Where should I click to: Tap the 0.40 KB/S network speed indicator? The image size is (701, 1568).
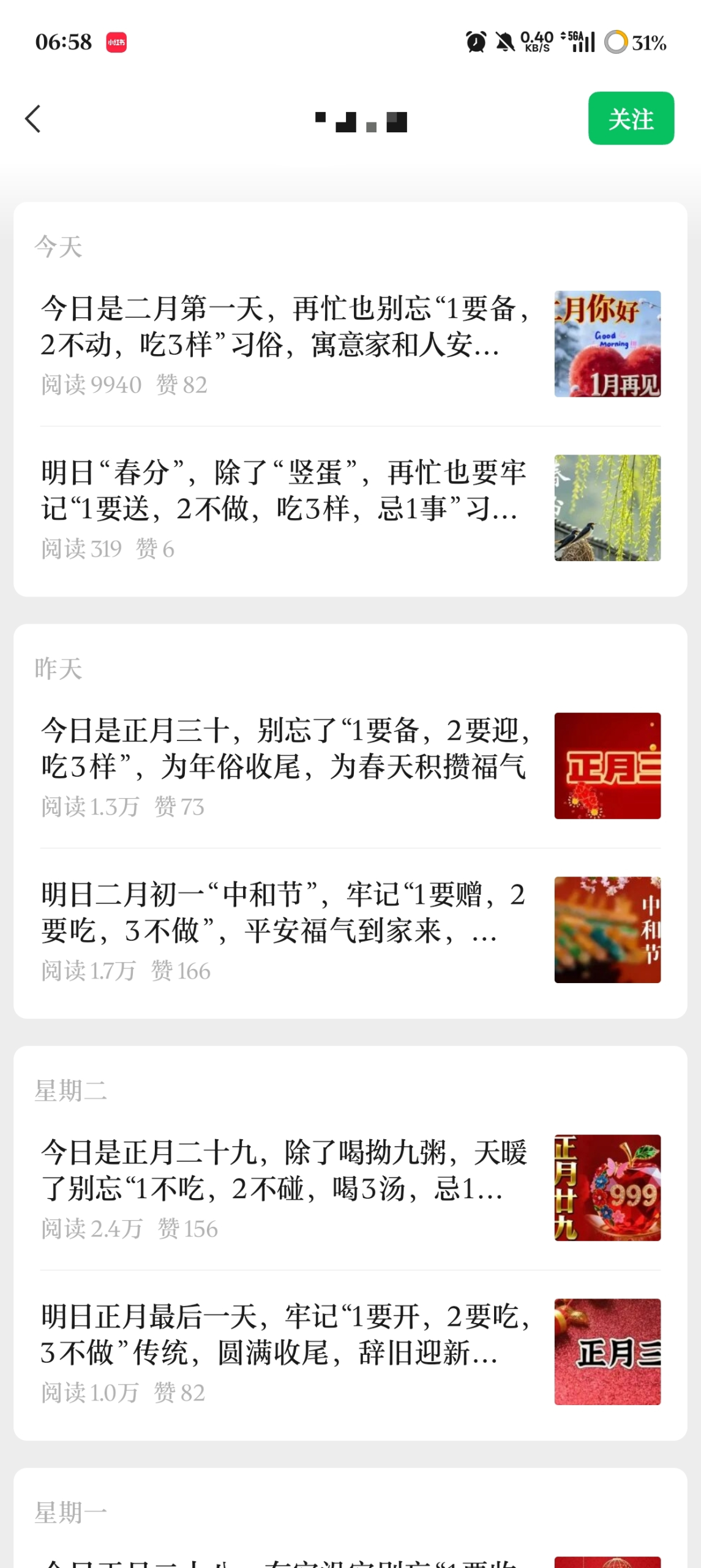[536, 41]
